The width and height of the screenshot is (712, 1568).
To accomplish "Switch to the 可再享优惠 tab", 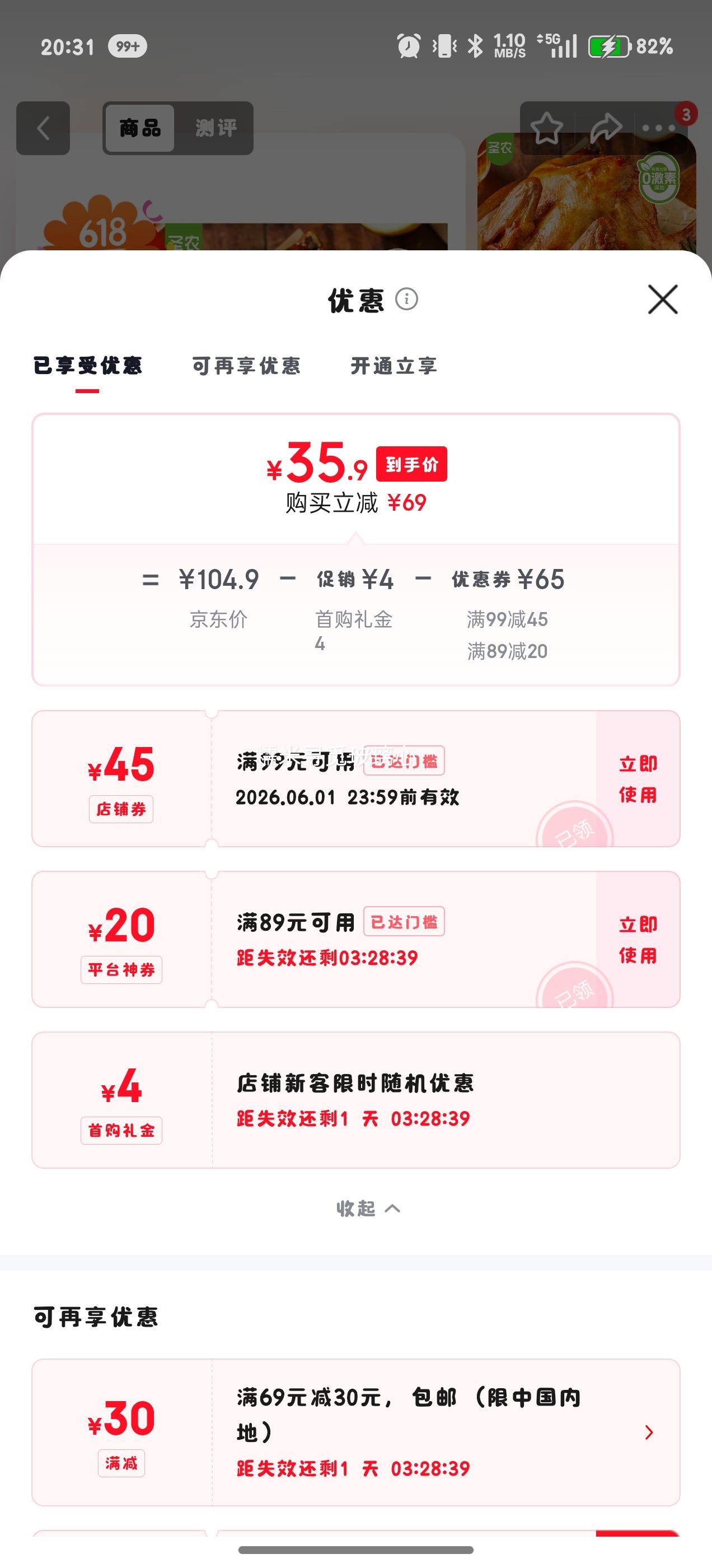I will (246, 365).
